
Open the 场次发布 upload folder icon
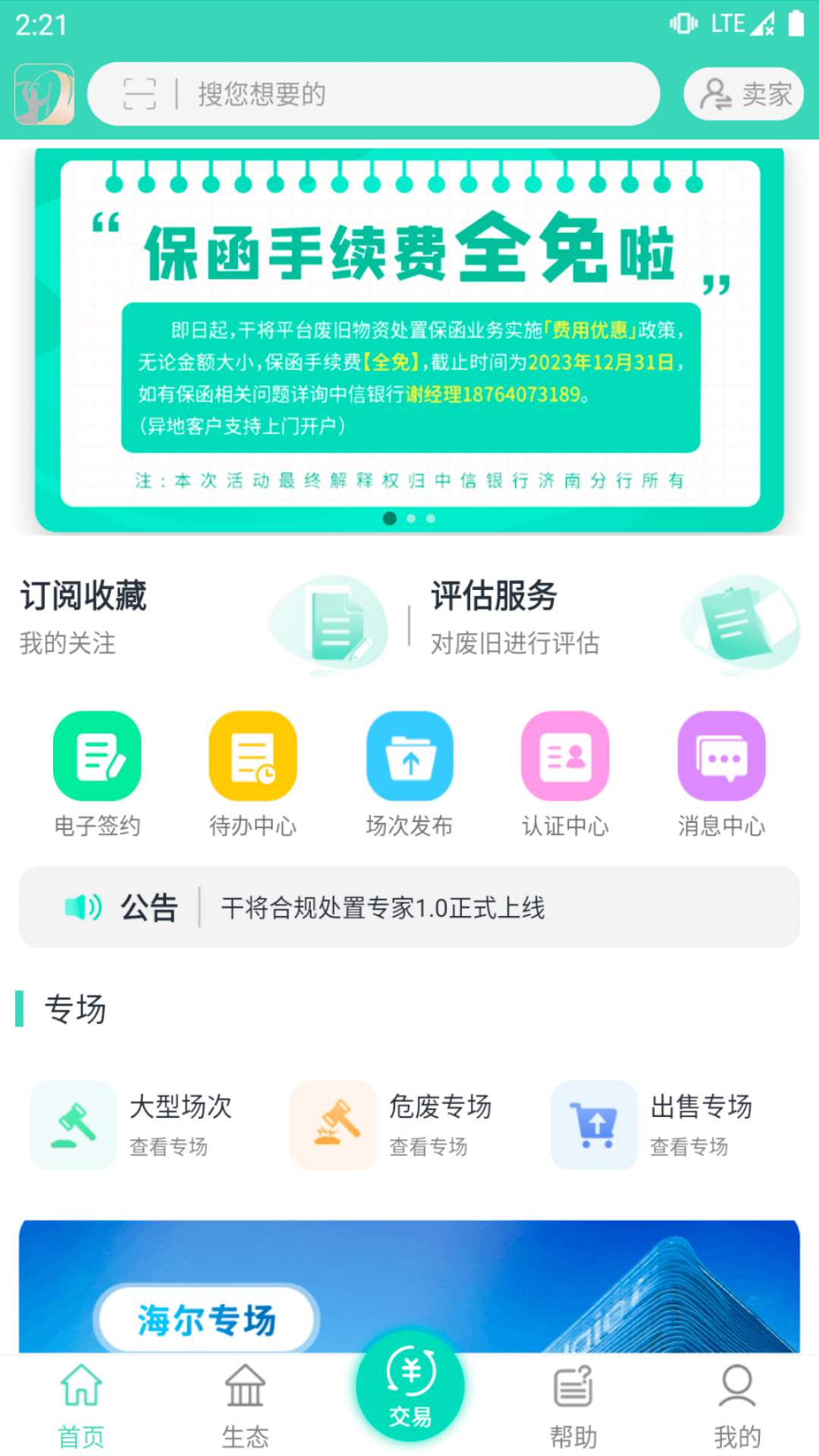tap(409, 757)
